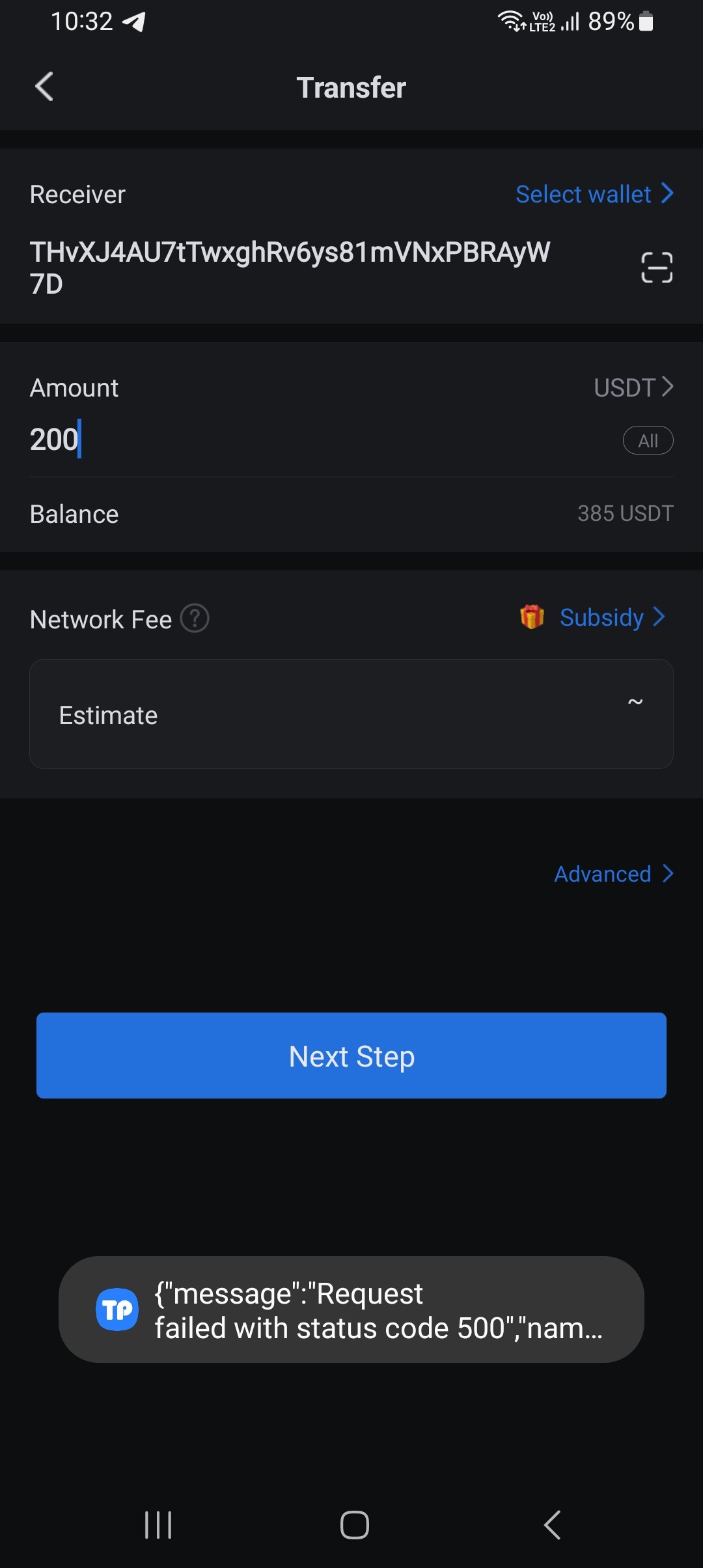Viewport: 703px width, 1568px height.
Task: Open recent apps from the navigation bar
Action: click(x=158, y=1525)
